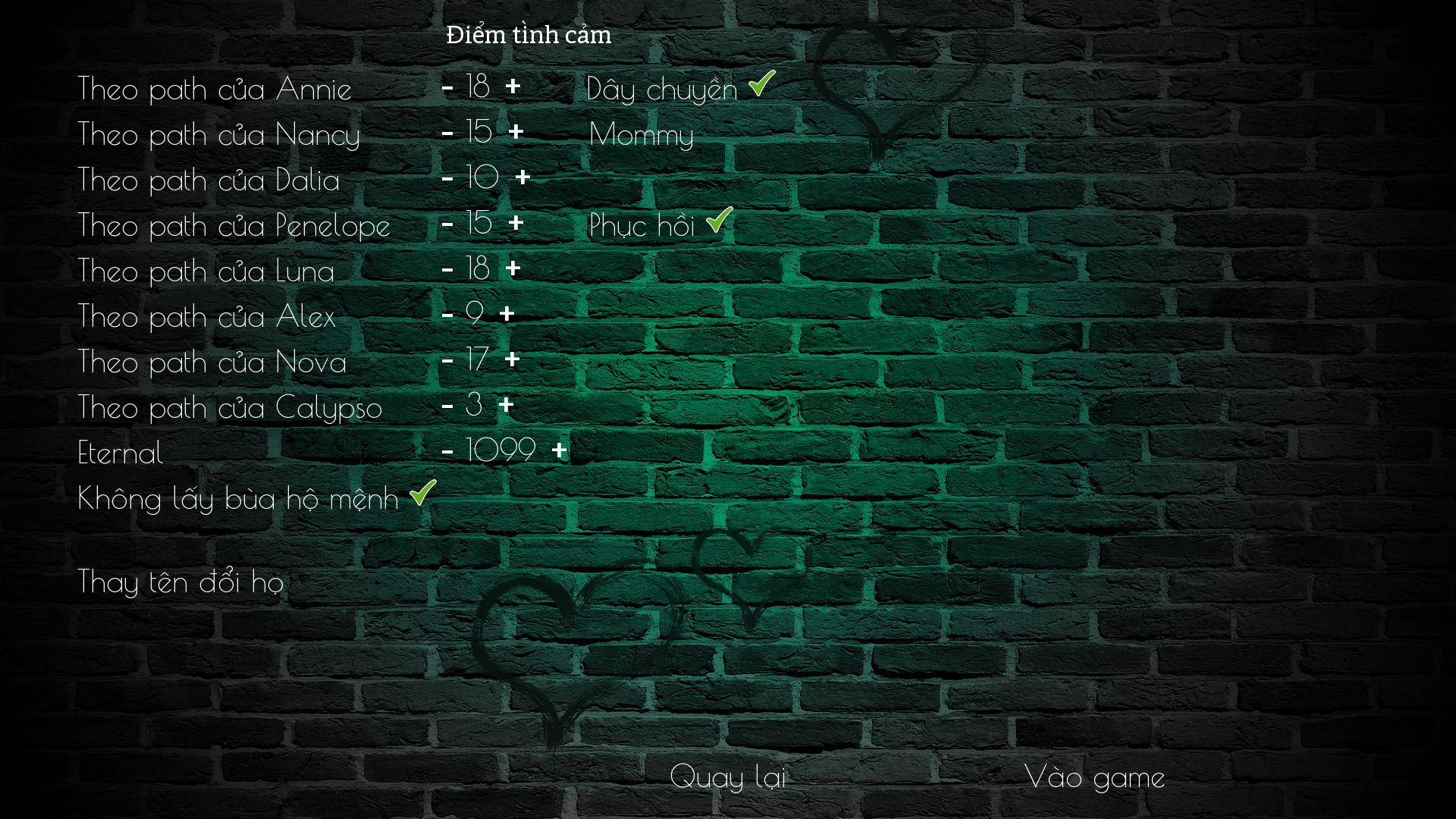Increase Eternal points value
Image resolution: width=1456 pixels, height=819 pixels.
(x=560, y=450)
